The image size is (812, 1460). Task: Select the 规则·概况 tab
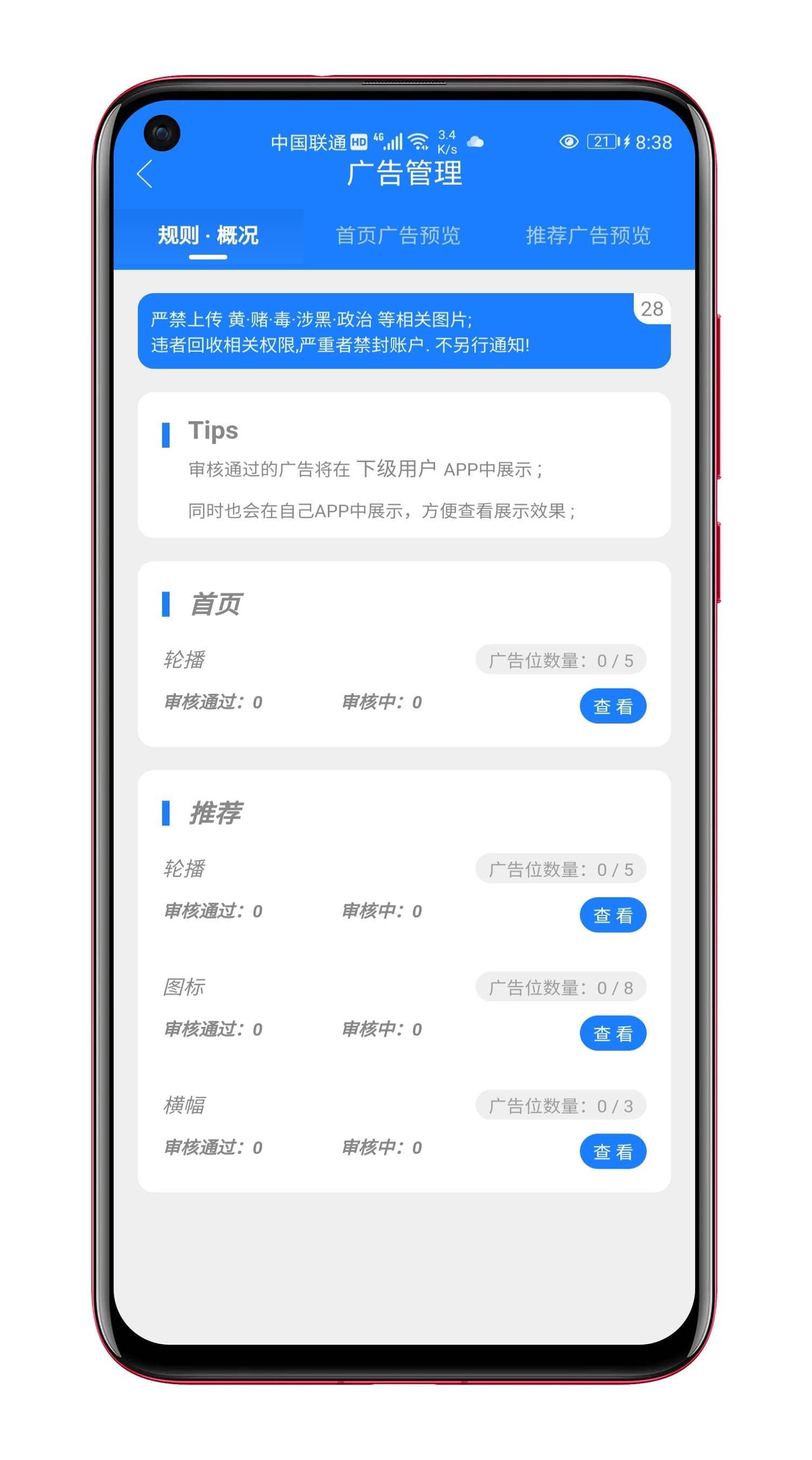pos(208,235)
